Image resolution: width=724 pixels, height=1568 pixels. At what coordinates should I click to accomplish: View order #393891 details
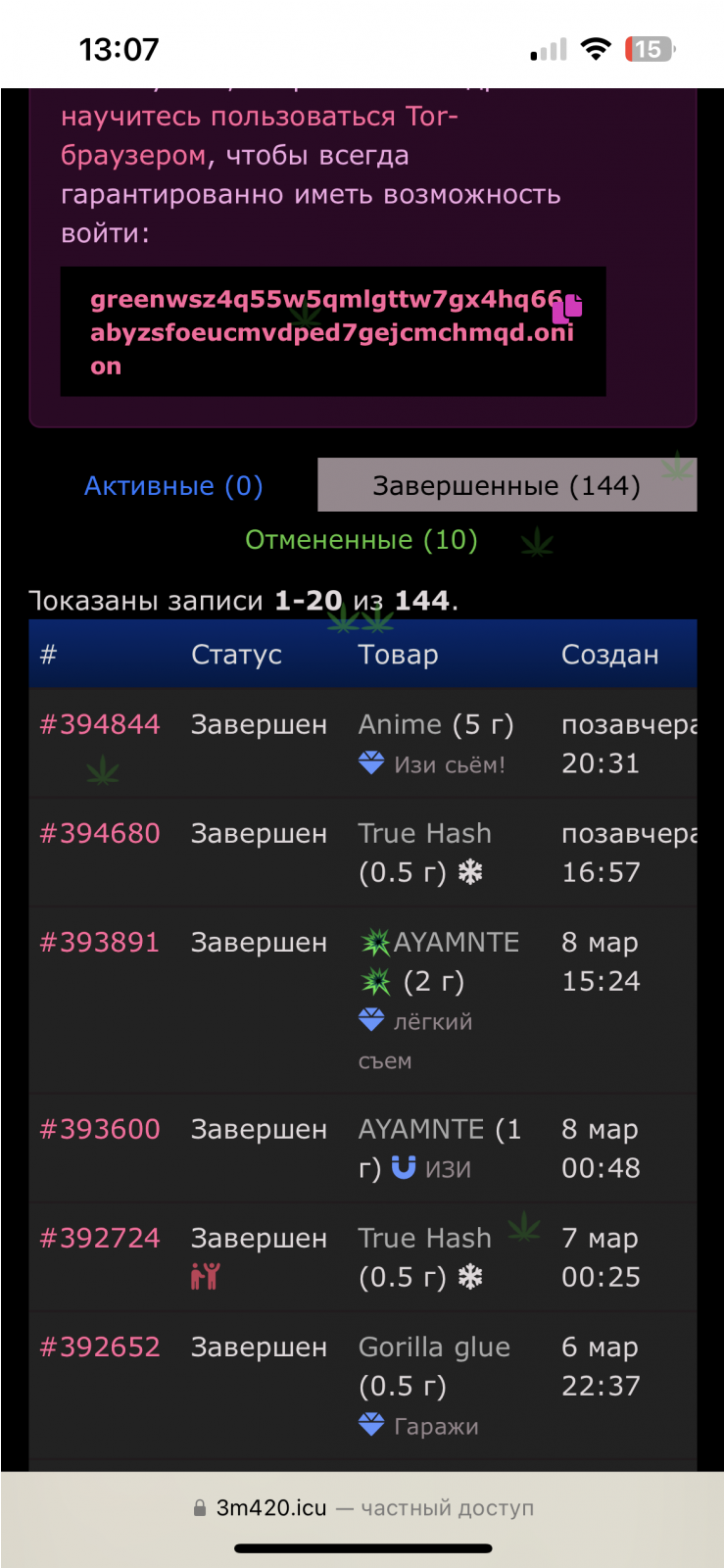tap(100, 943)
